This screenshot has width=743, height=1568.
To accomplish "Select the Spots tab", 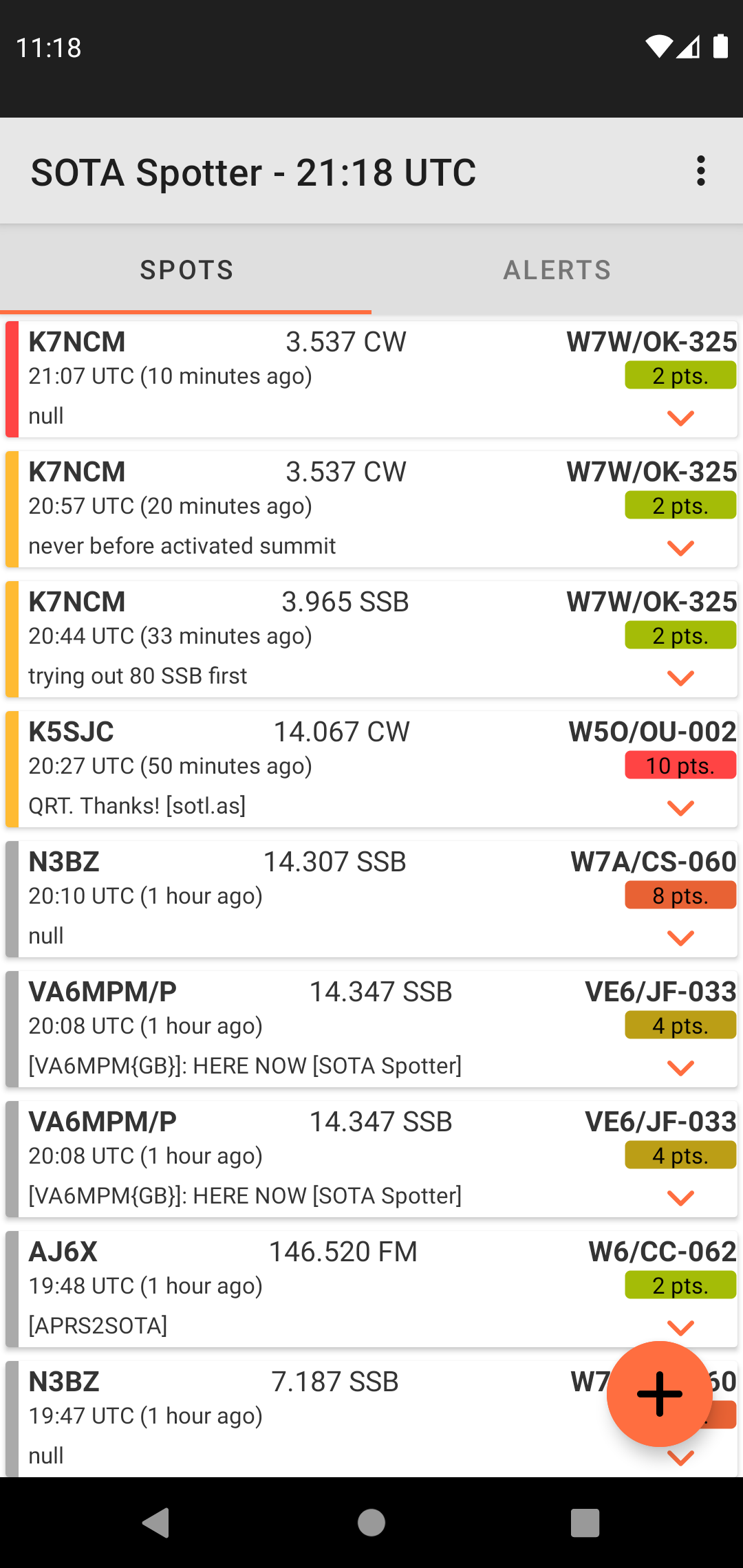I will click(x=186, y=270).
